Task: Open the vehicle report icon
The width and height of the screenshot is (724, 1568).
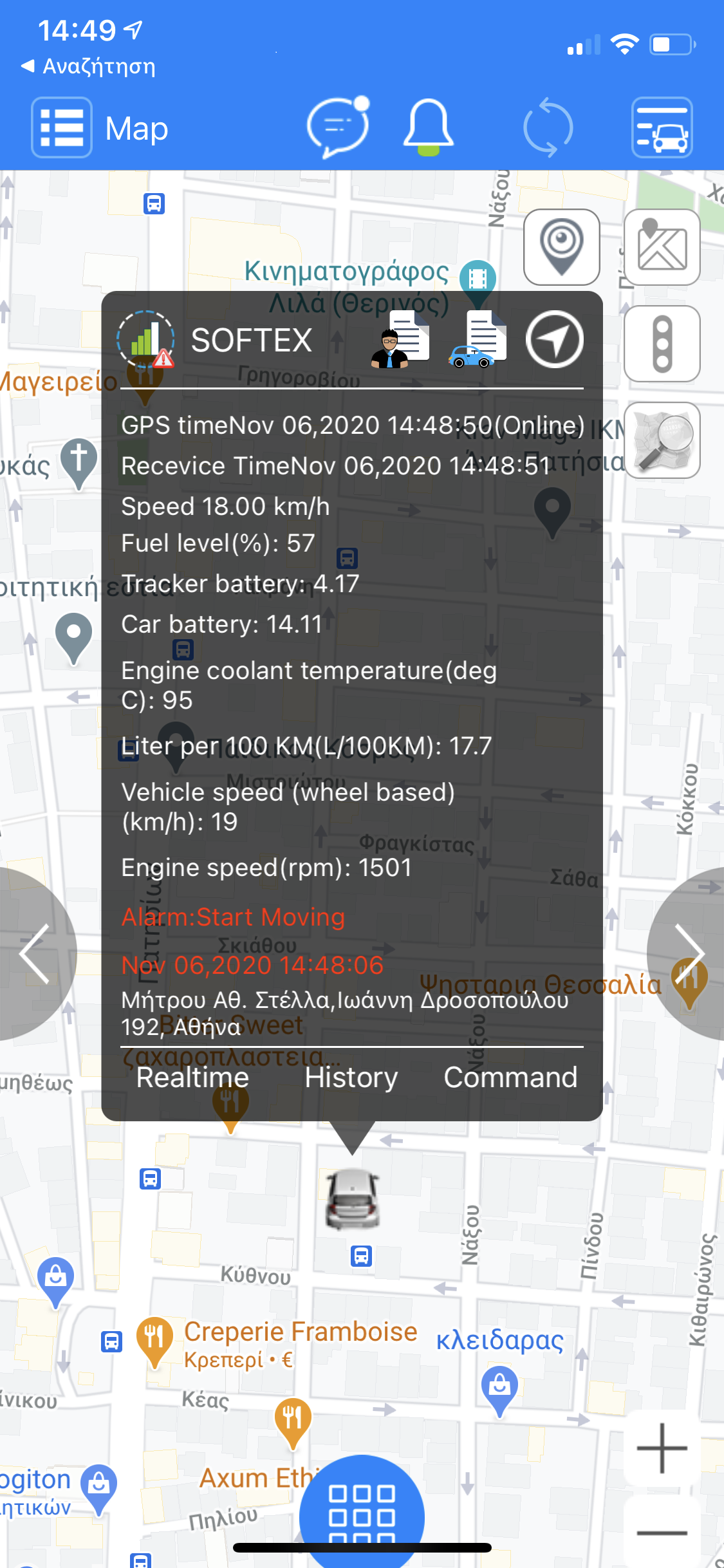Action: pos(478,340)
